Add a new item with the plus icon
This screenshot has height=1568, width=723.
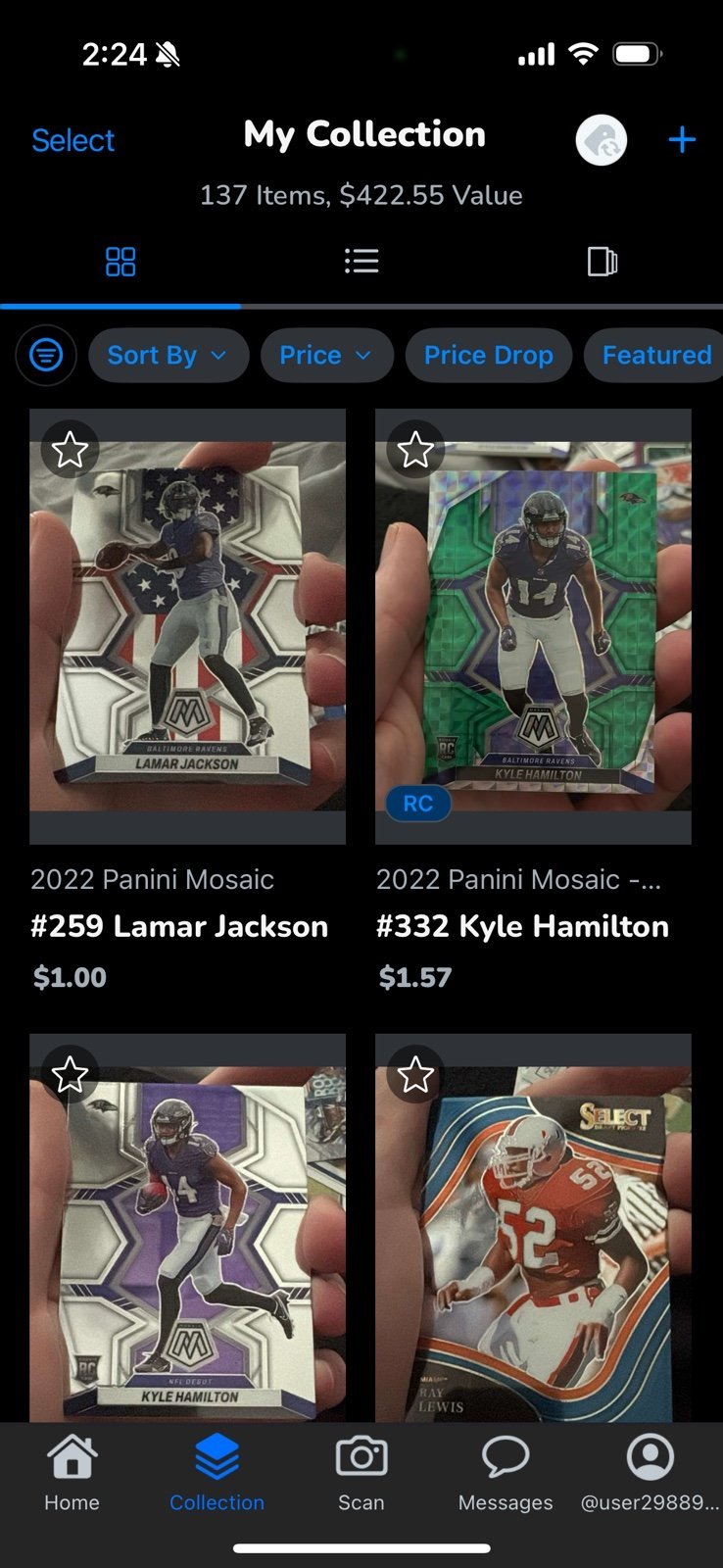(682, 140)
